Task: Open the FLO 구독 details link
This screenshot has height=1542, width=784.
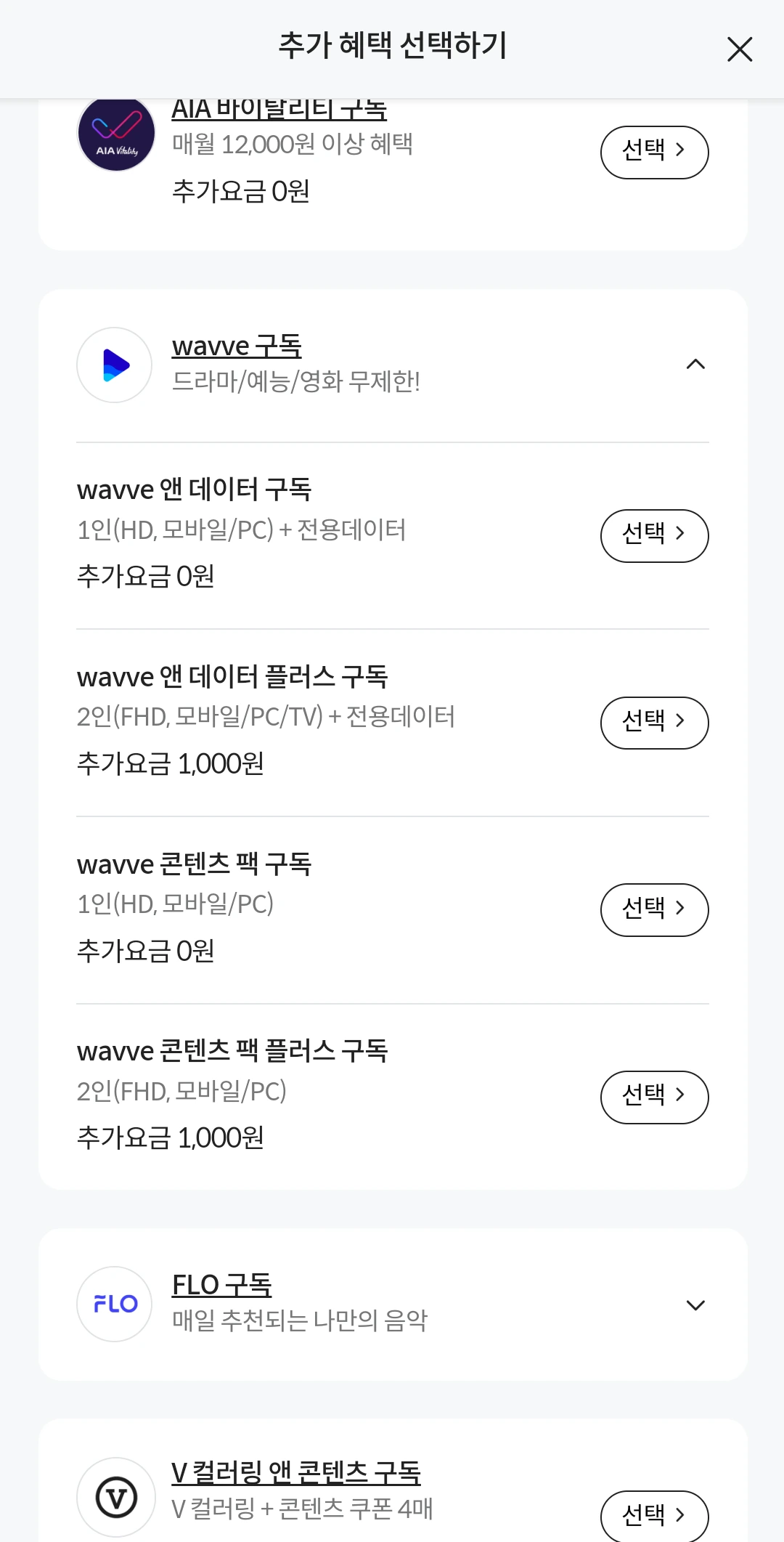Action: pyautogui.click(x=221, y=1285)
